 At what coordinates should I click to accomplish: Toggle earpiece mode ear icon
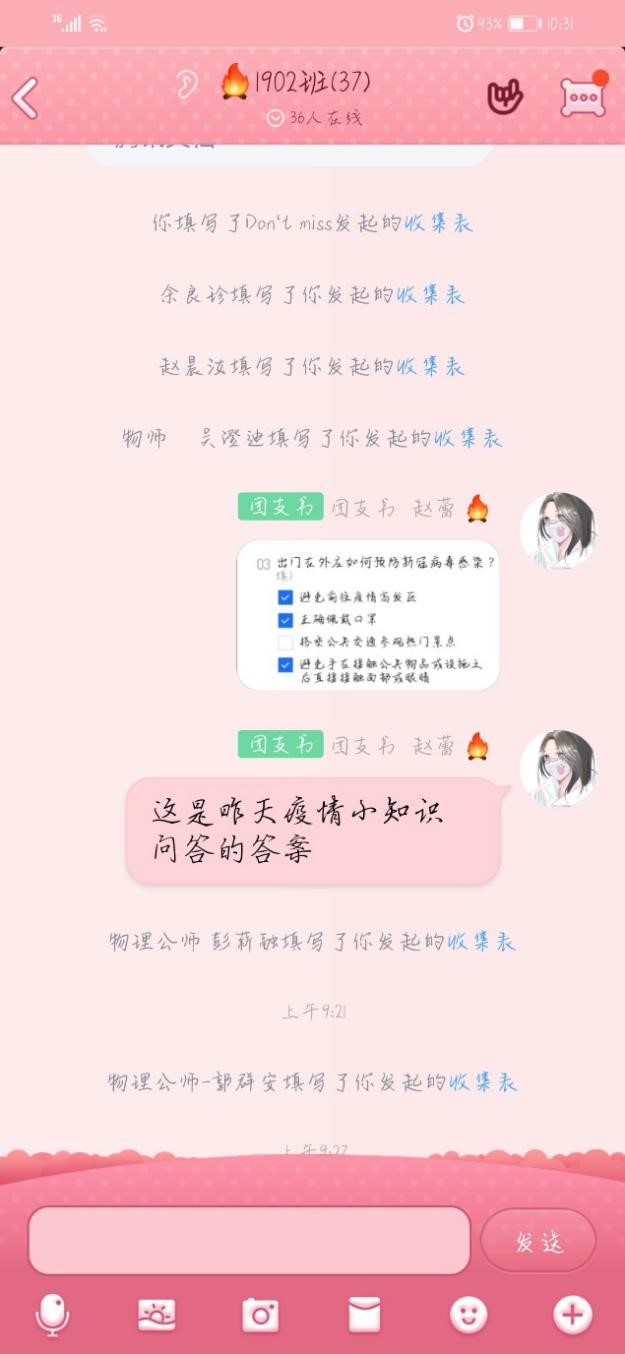point(187,85)
